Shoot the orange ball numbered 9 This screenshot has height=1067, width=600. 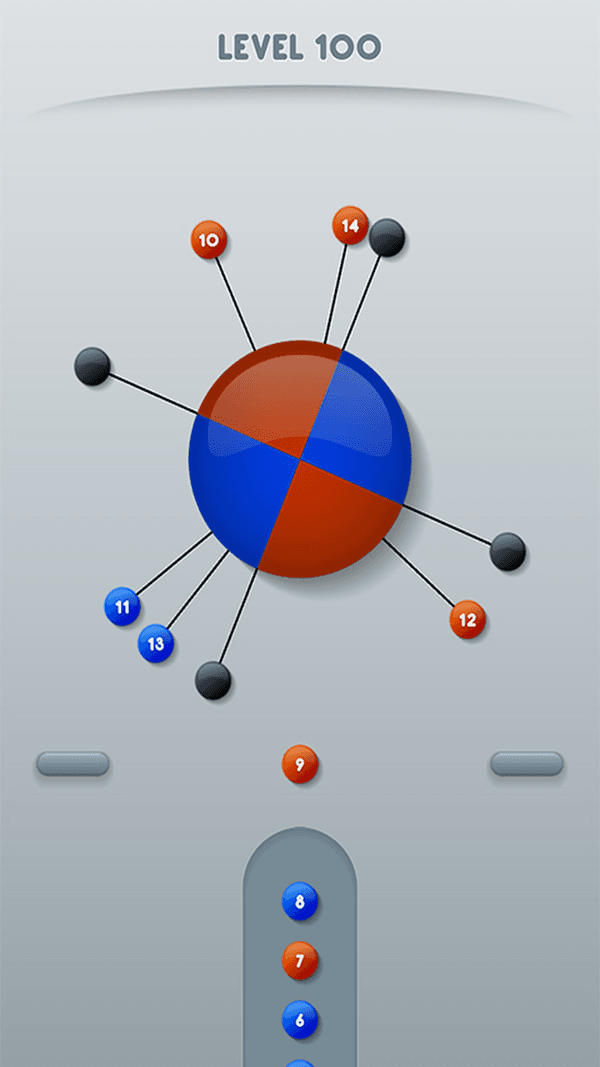(300, 765)
